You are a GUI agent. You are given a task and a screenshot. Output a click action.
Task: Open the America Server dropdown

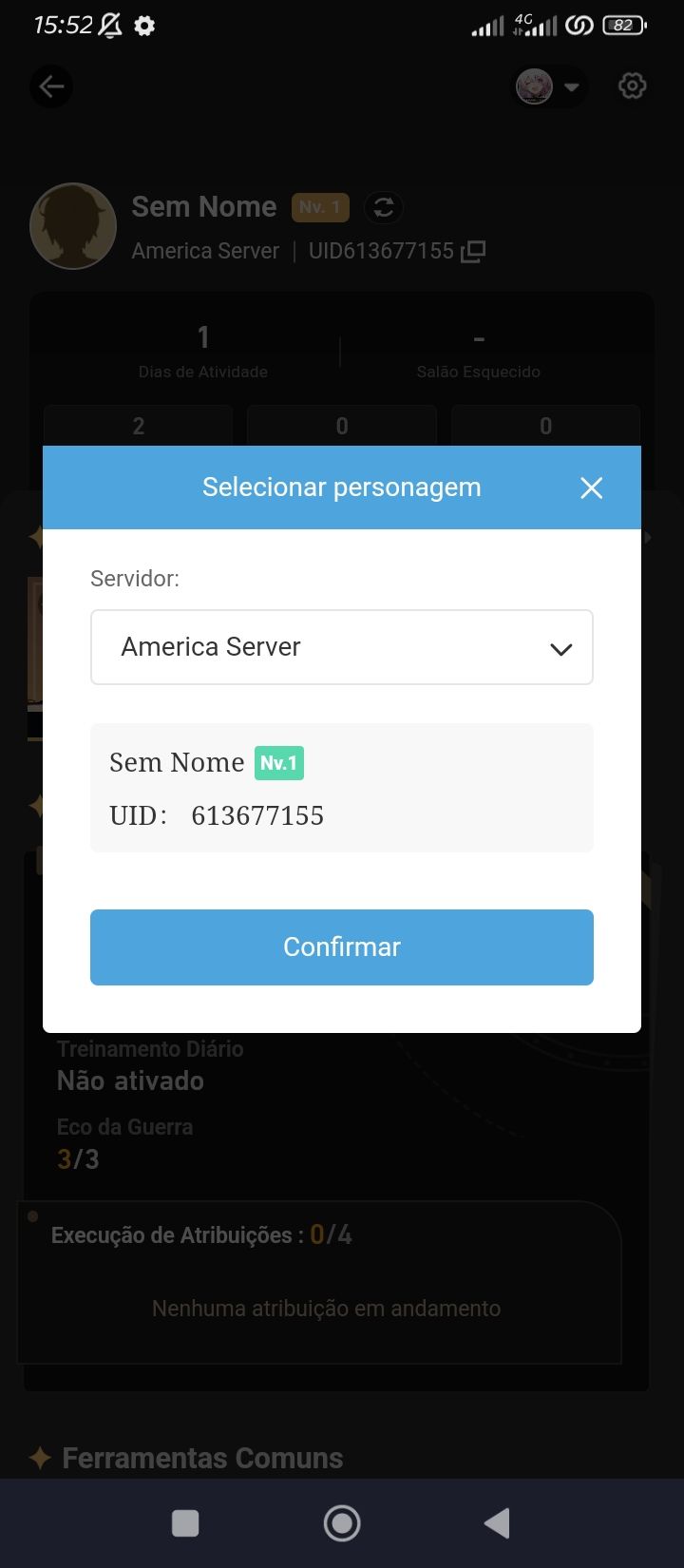pos(341,647)
